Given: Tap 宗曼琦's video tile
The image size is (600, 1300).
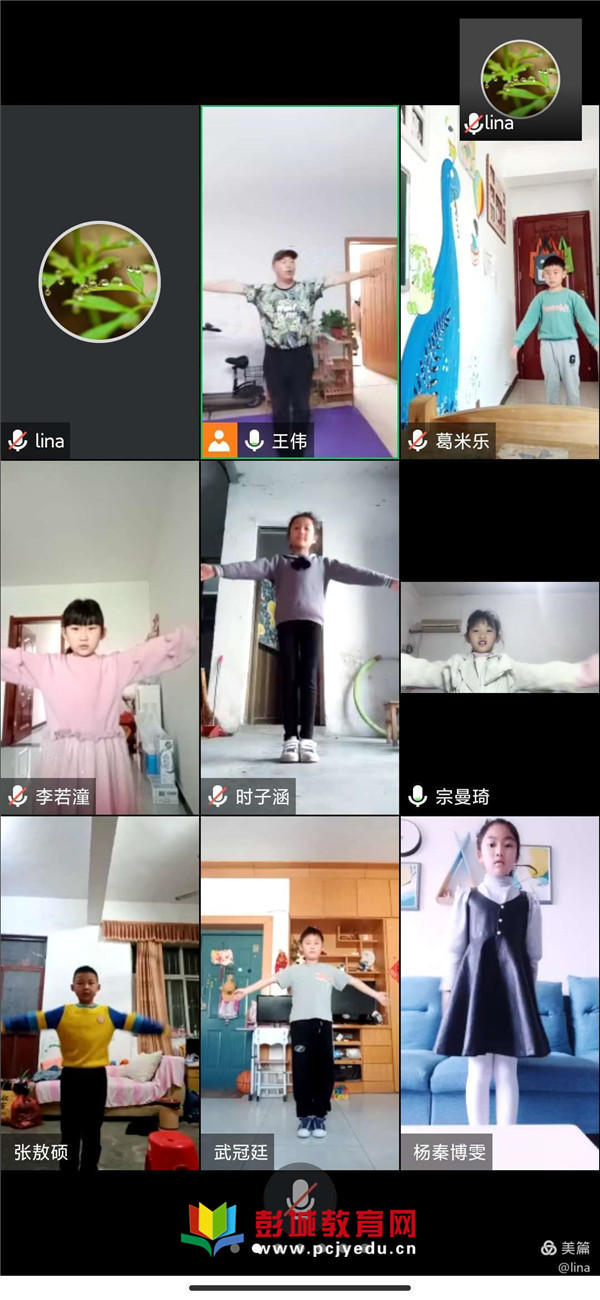Looking at the screenshot, I should click(x=500, y=637).
